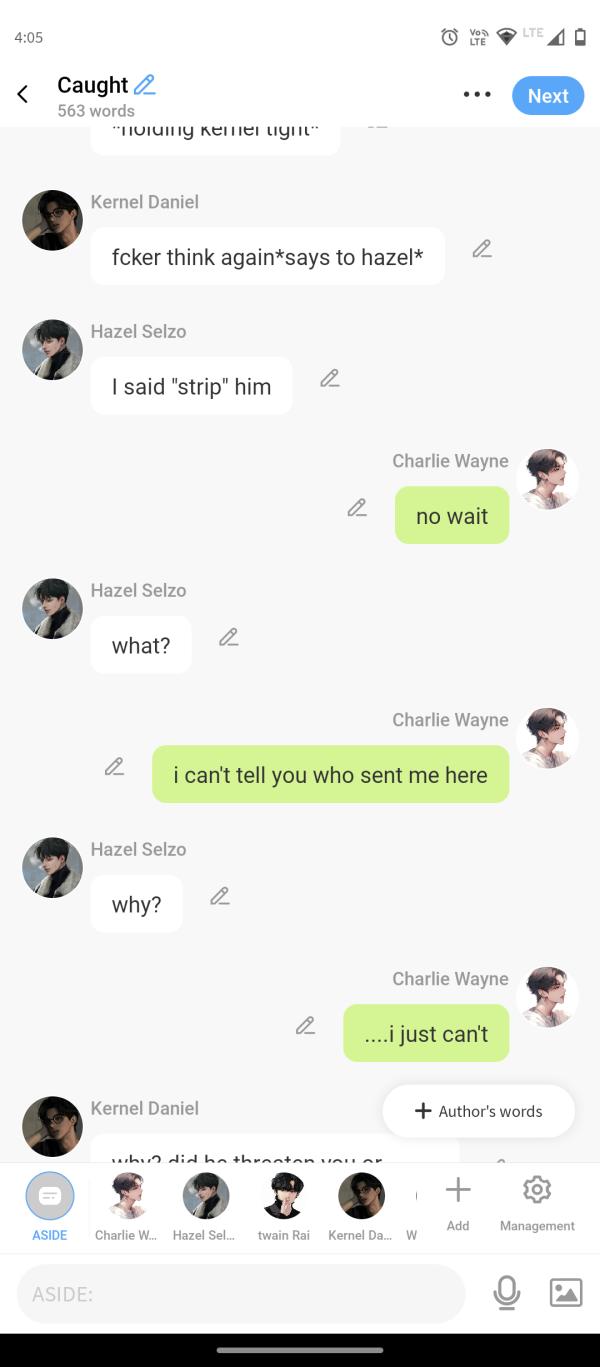600x1367 pixels.
Task: Edit "i can't tell you who sent me here"
Action: point(115,767)
